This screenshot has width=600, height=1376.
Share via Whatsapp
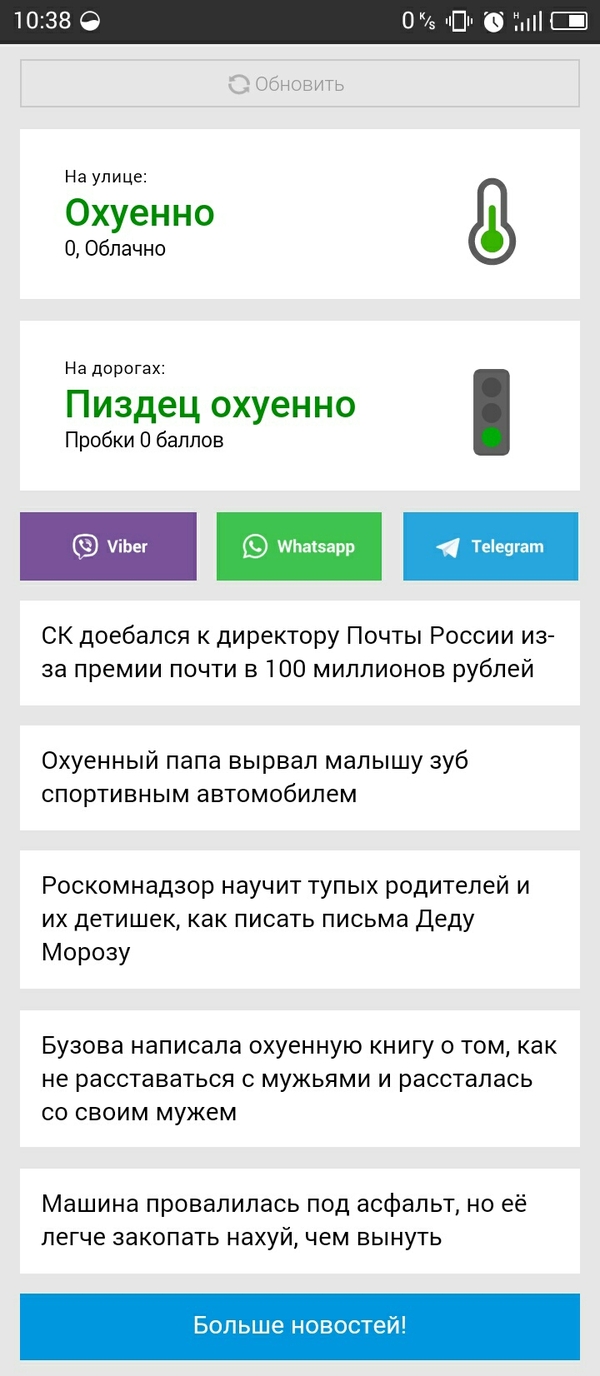[x=299, y=546]
